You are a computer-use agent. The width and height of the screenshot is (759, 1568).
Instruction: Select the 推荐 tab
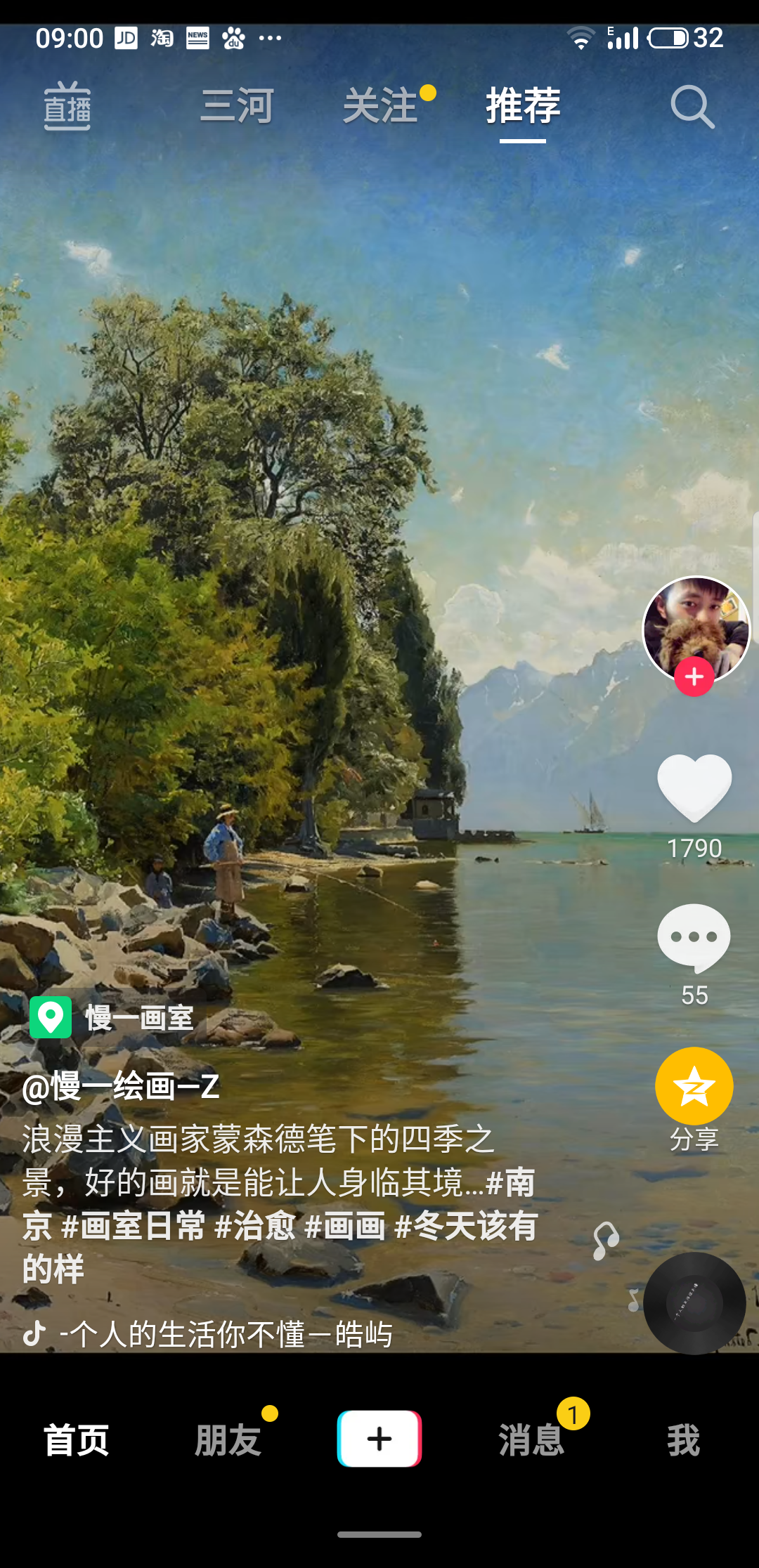523,106
